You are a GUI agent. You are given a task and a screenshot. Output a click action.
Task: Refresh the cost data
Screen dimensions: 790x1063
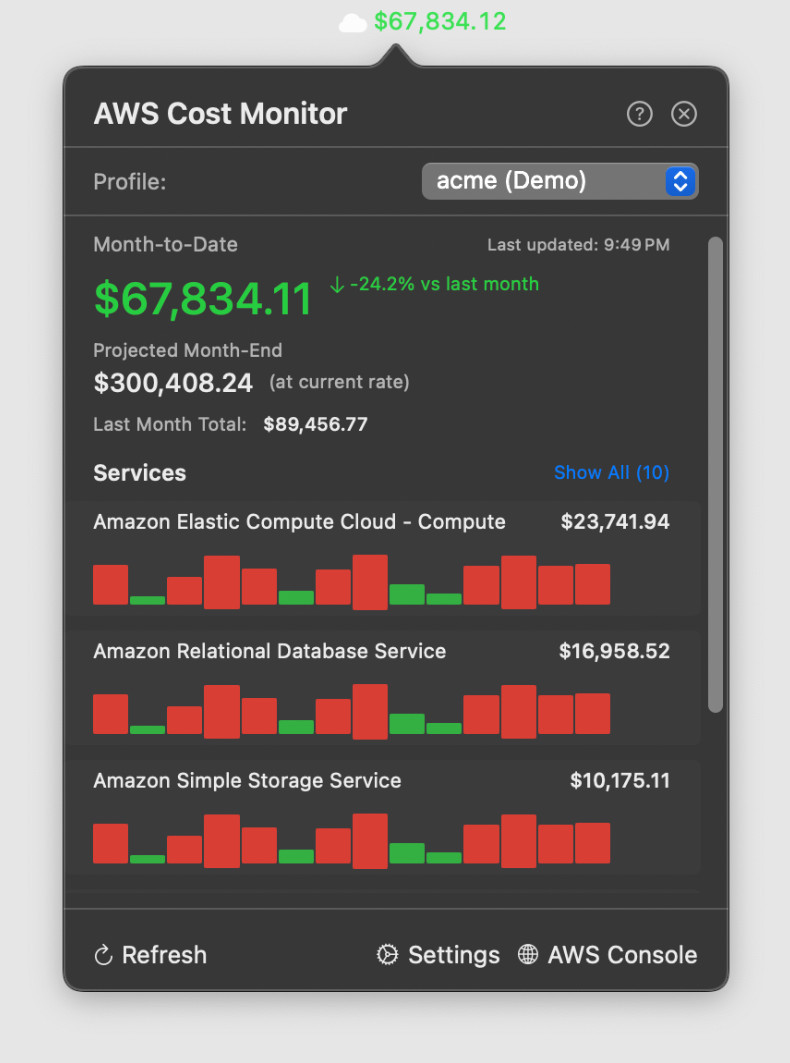pos(150,955)
